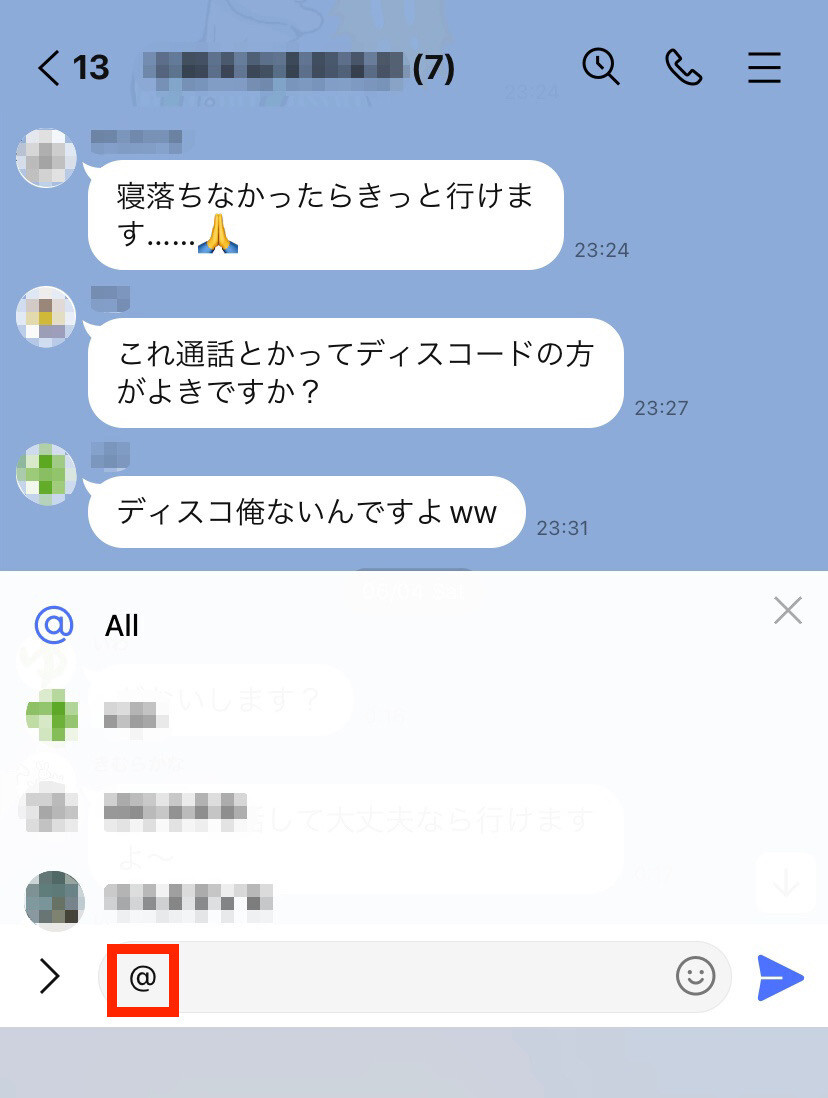Select the green-avatar member to mention
The height and width of the screenshot is (1098, 828).
pos(130,716)
